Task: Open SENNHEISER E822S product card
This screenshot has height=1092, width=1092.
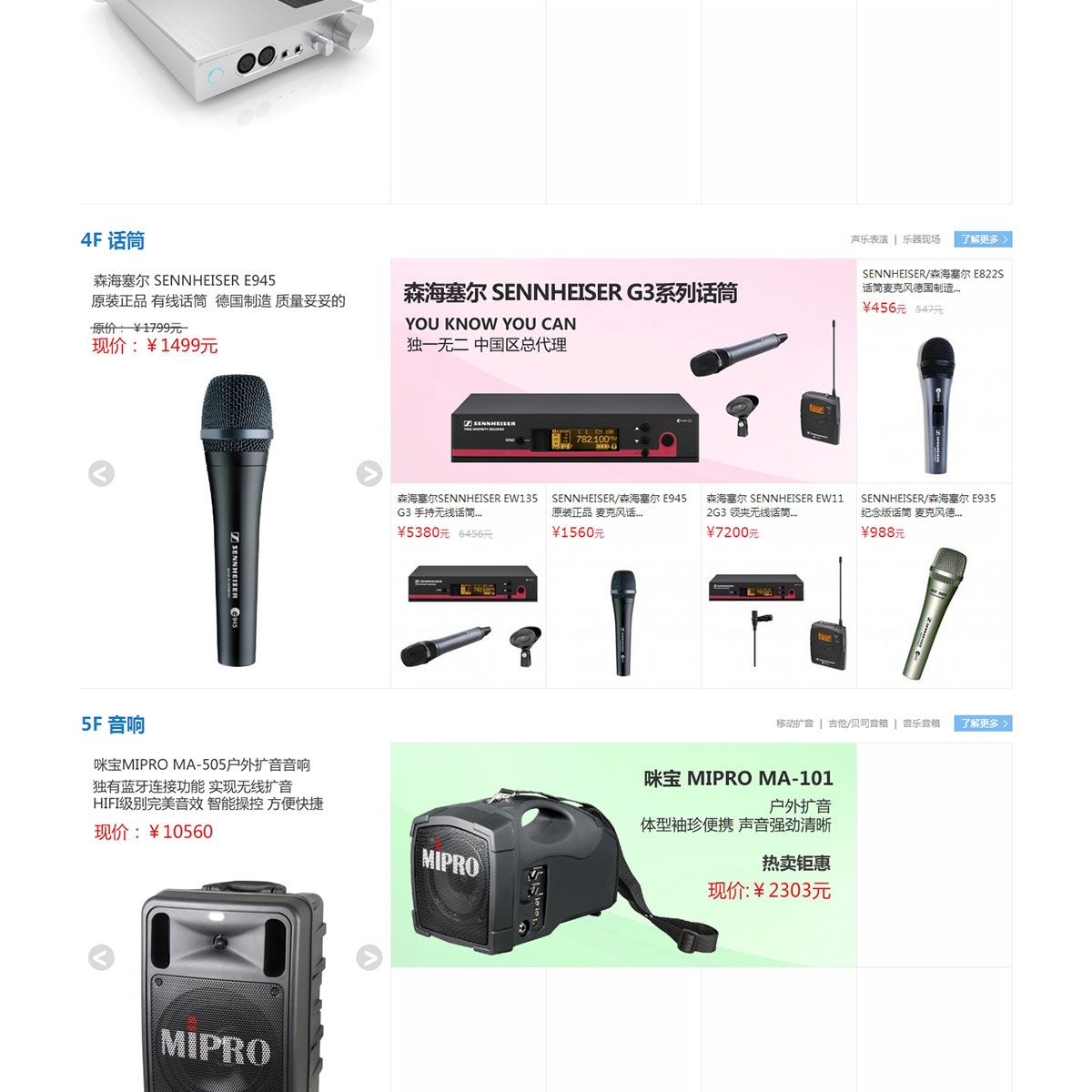Action: [x=934, y=370]
